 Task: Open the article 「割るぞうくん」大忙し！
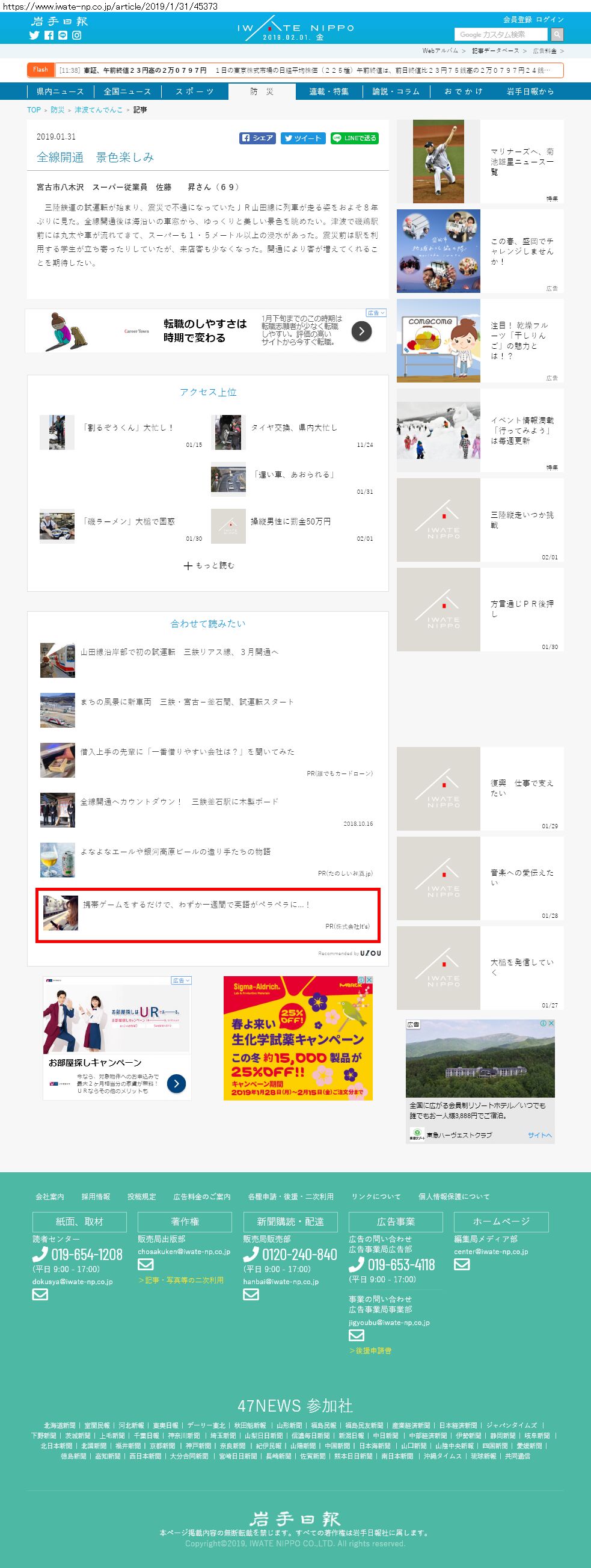click(129, 428)
